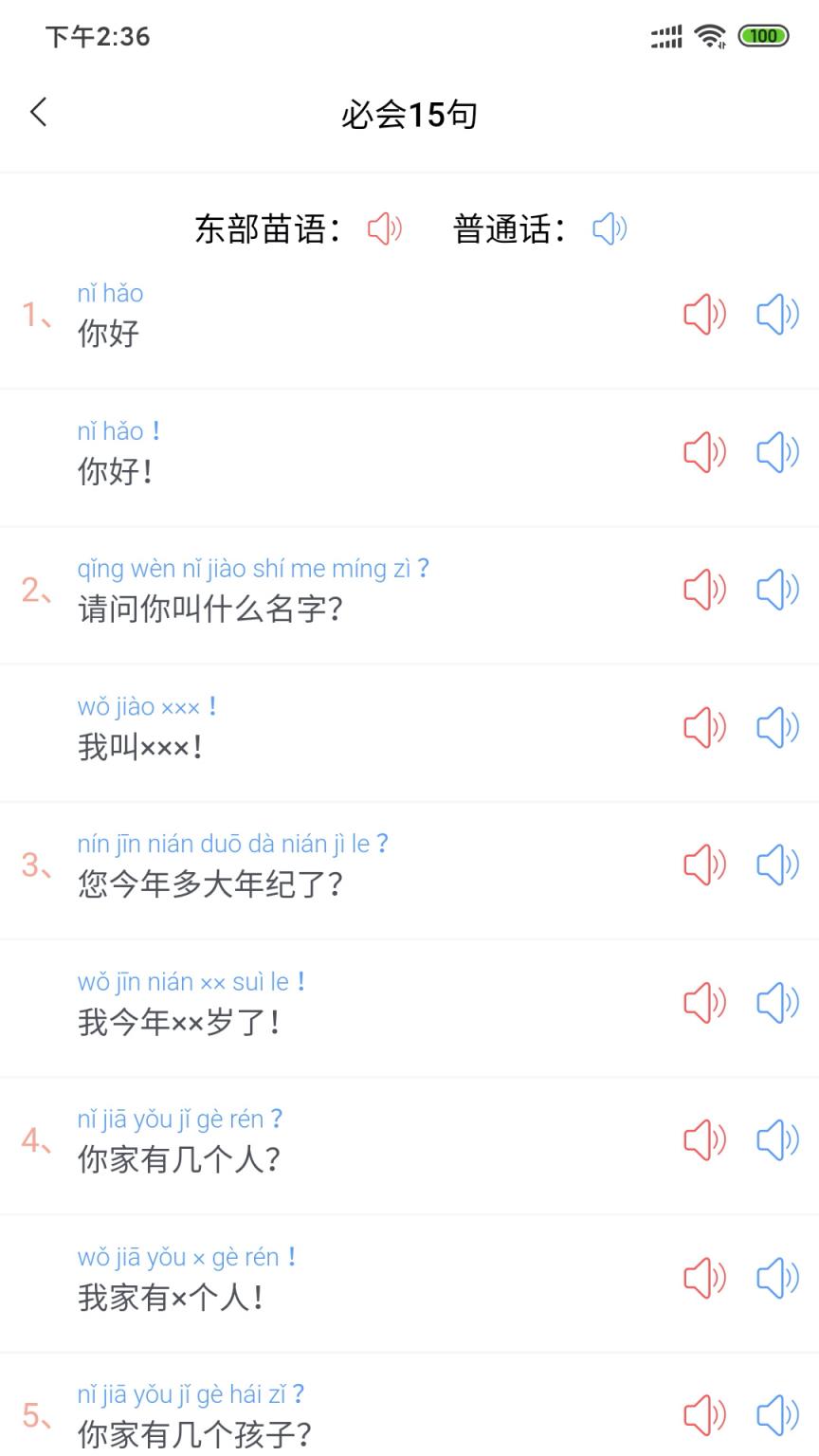The image size is (819, 1456).
Task: Play Mandarin audio for 你好
Action: (x=777, y=313)
